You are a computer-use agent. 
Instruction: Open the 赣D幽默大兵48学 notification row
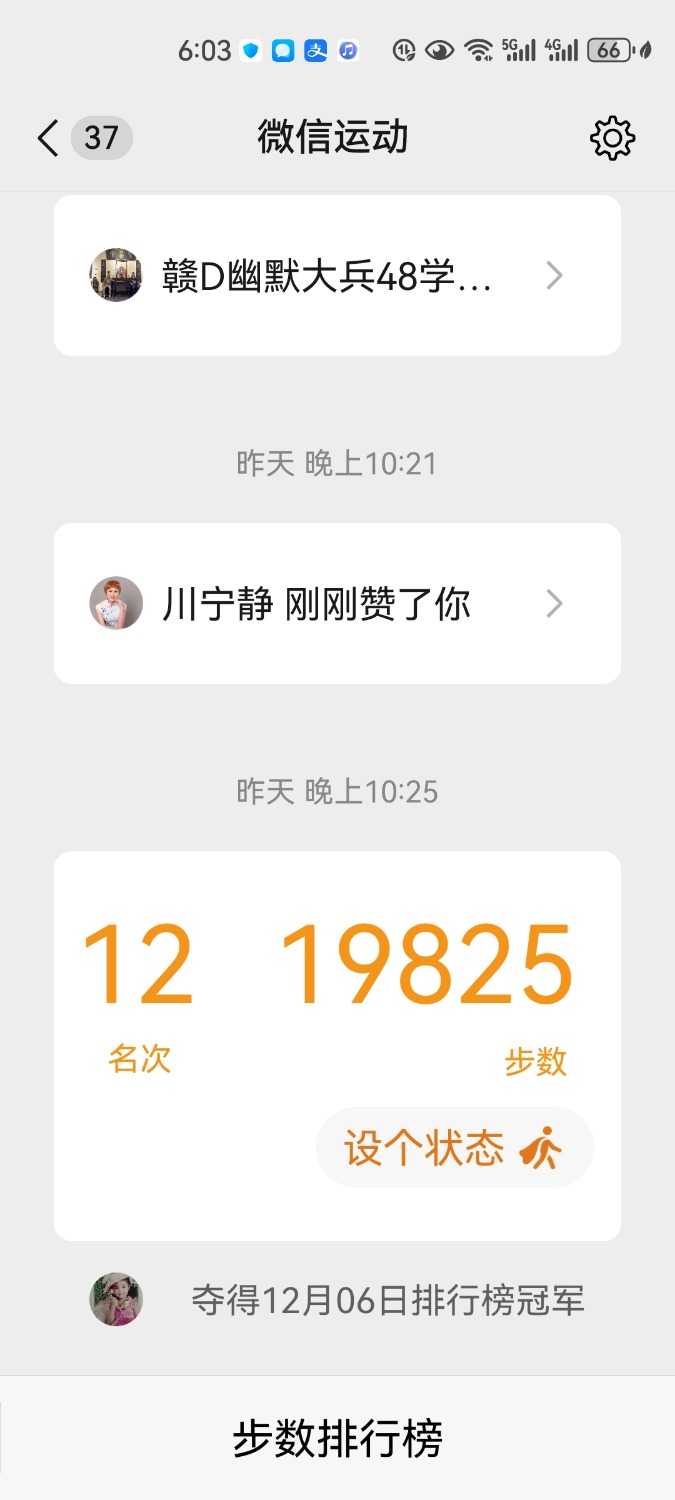click(x=337, y=276)
